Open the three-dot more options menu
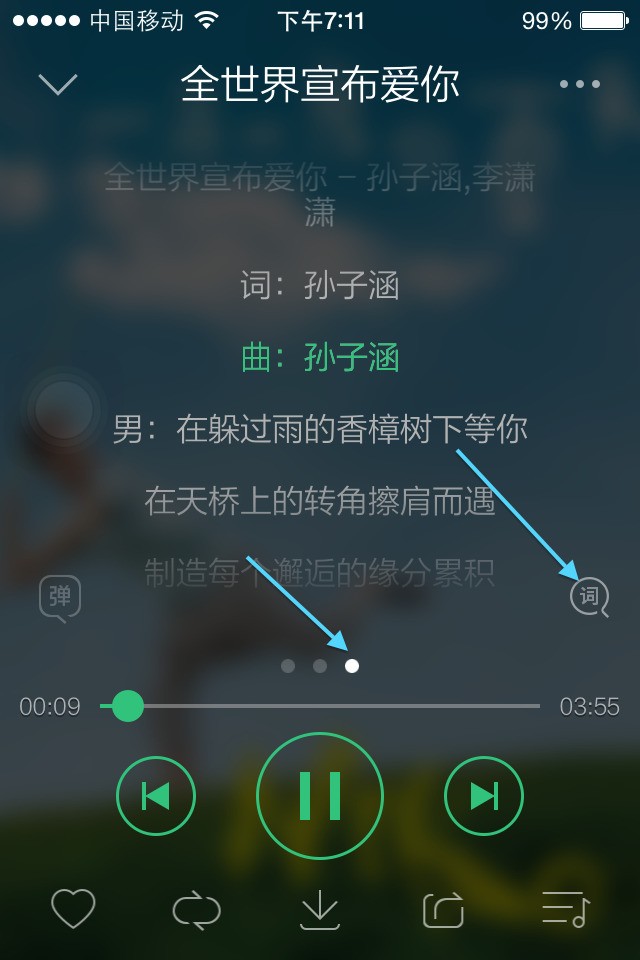 (x=580, y=85)
